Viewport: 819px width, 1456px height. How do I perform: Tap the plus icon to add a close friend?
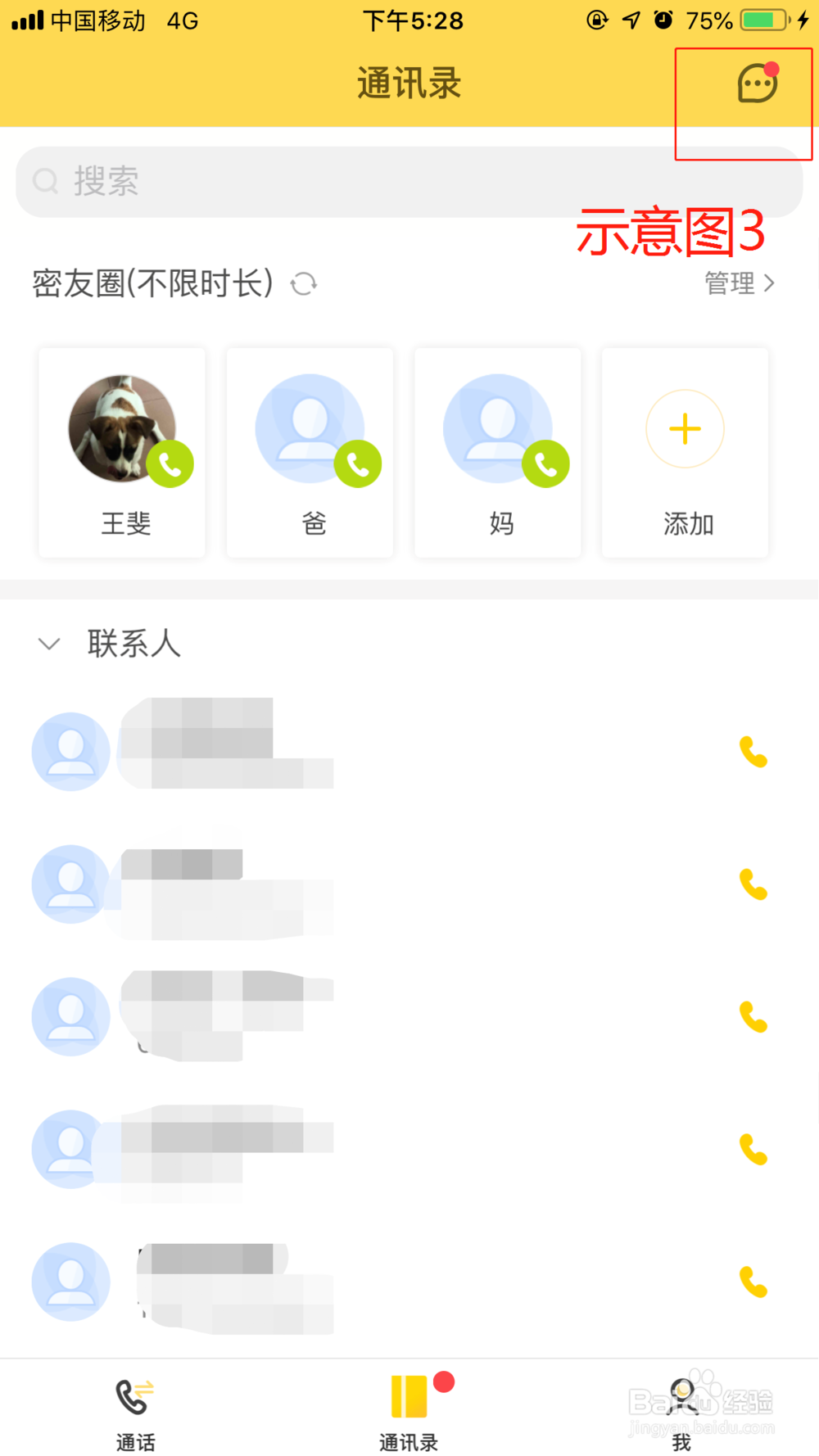(x=685, y=428)
